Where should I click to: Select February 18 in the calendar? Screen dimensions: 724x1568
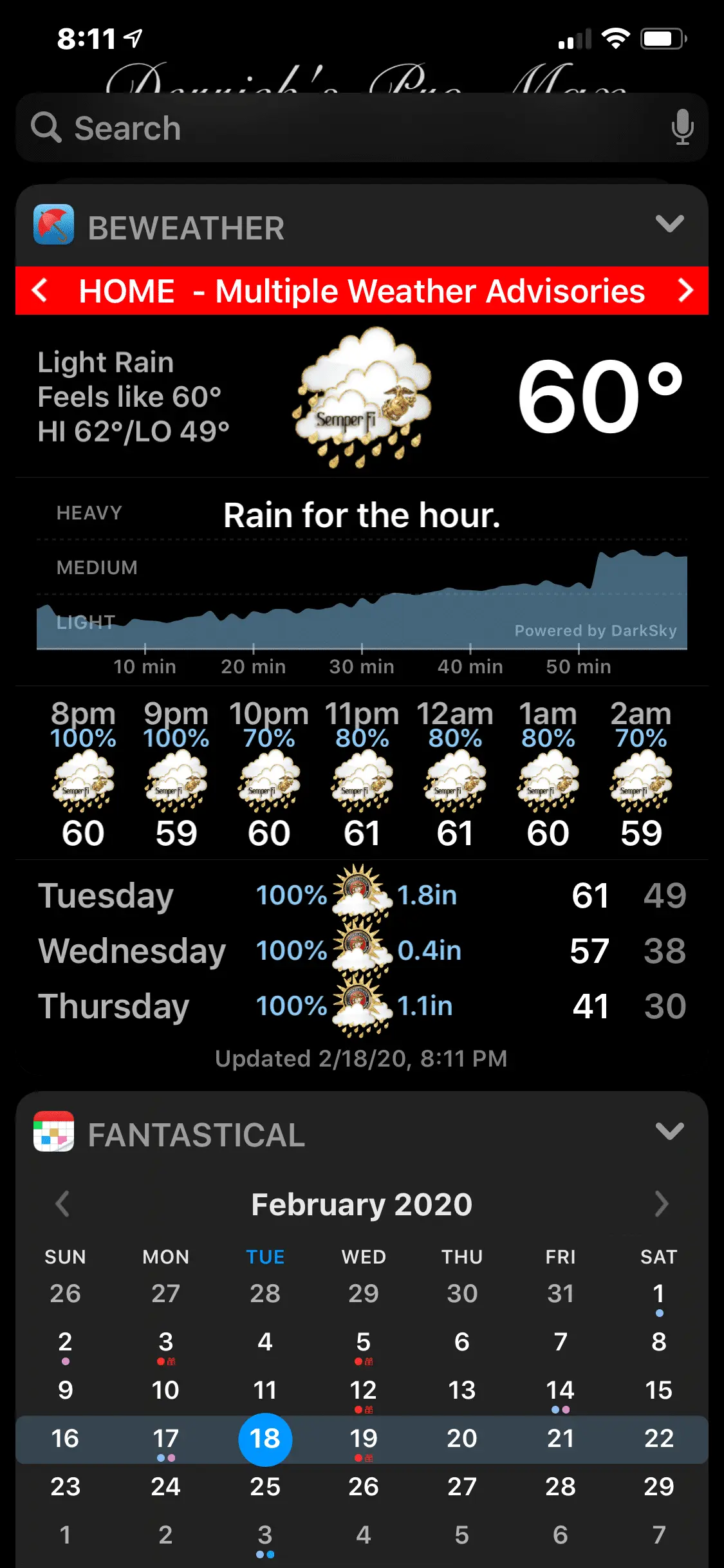pos(265,1439)
